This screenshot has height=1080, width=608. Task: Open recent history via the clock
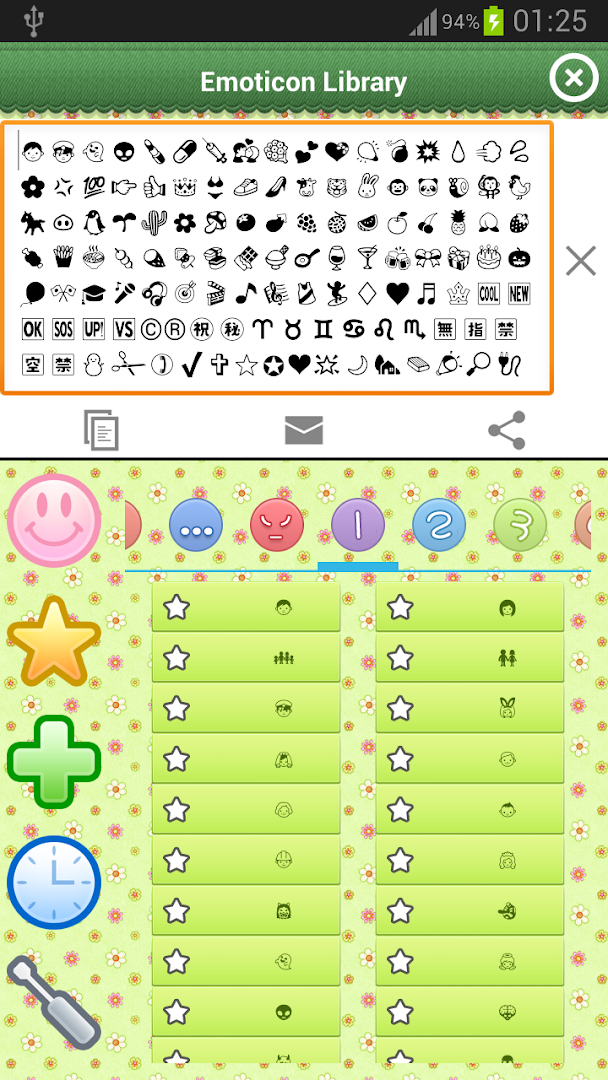54,882
